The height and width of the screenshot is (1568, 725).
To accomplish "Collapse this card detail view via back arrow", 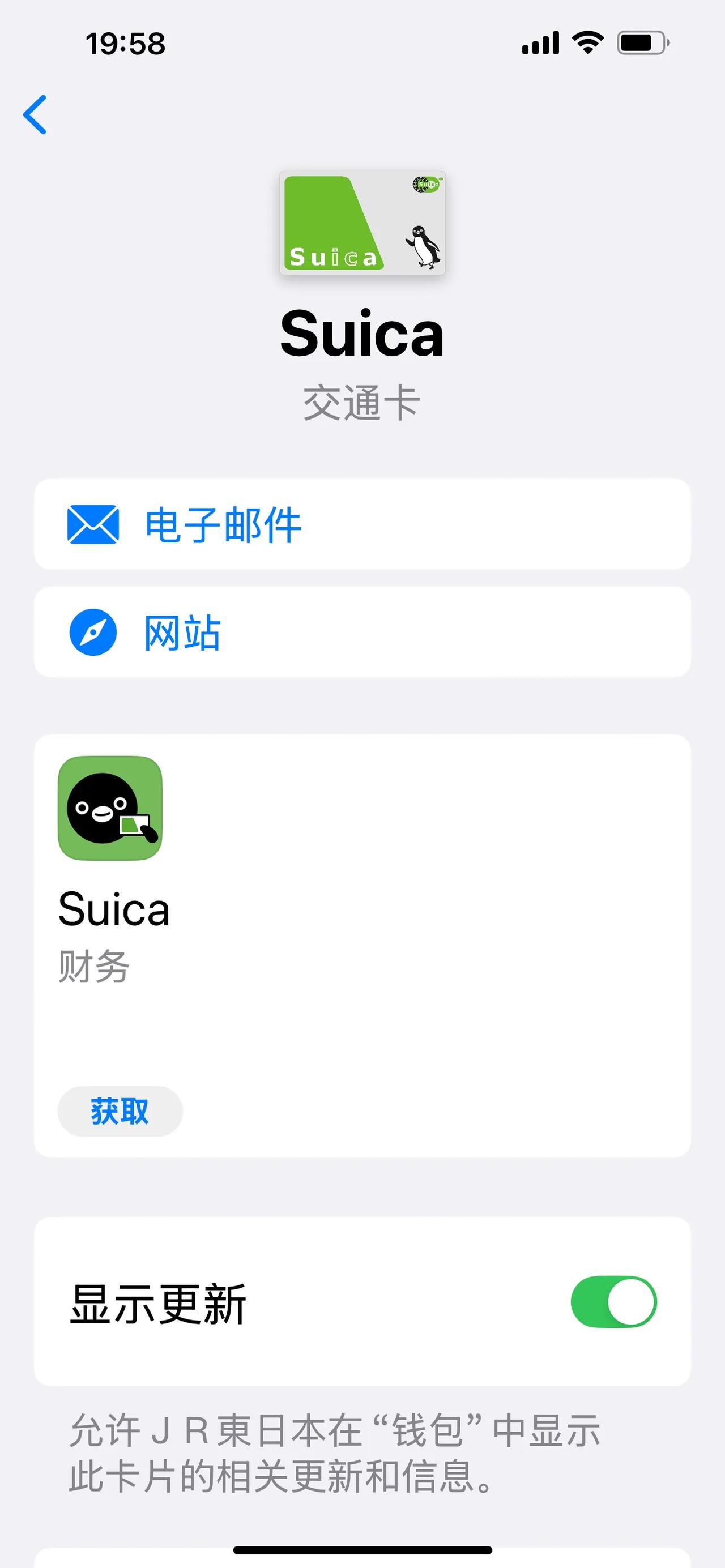I will pyautogui.click(x=35, y=116).
